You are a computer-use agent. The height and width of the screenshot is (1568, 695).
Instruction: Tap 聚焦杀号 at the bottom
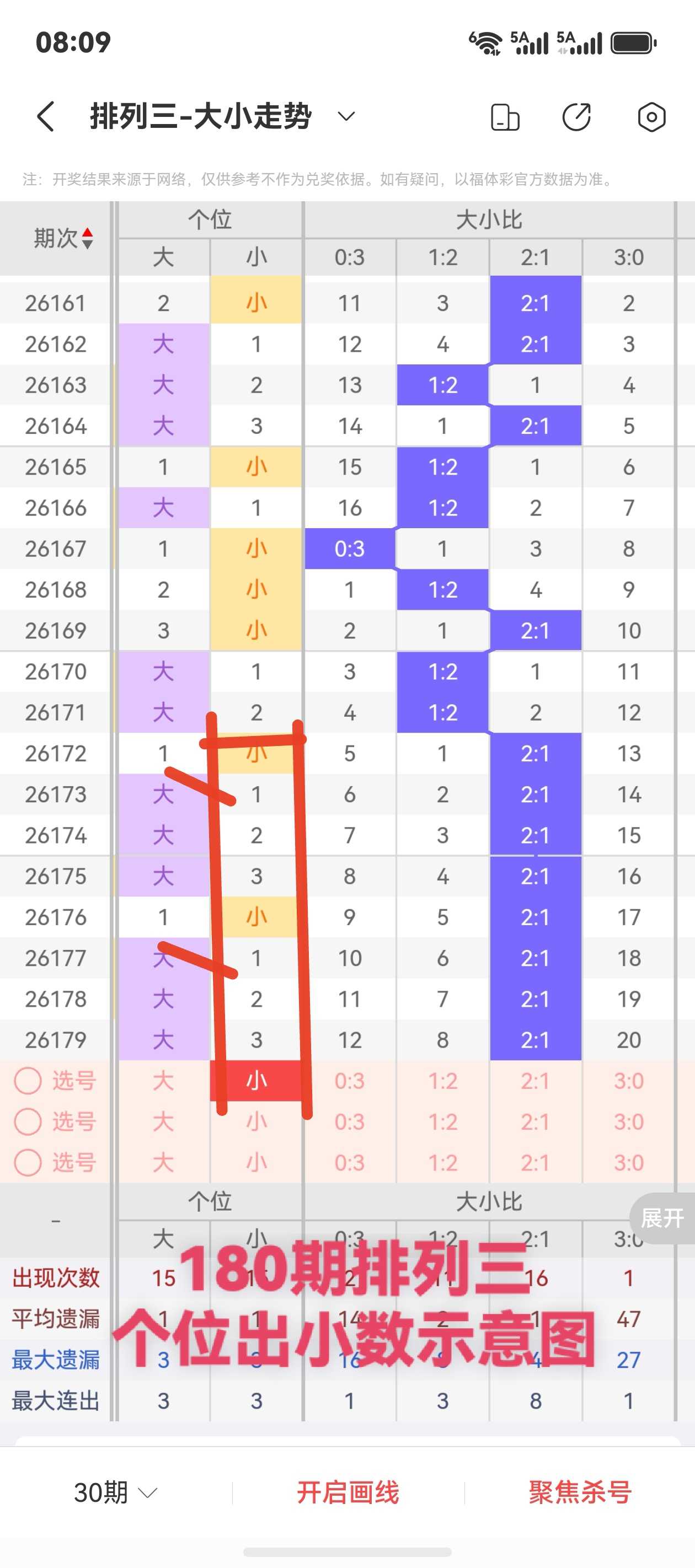[580, 1492]
